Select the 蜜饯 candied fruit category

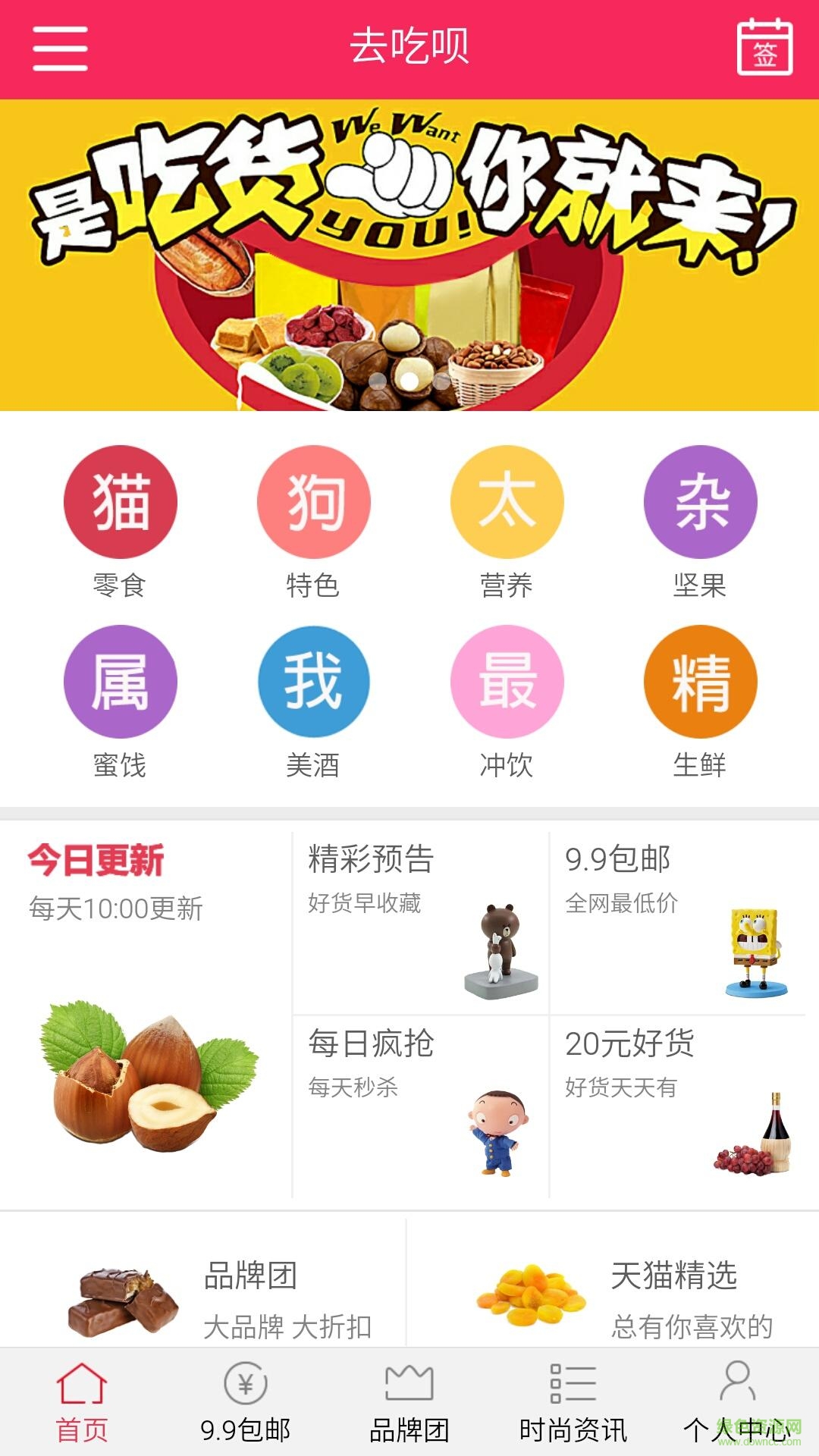(120, 682)
